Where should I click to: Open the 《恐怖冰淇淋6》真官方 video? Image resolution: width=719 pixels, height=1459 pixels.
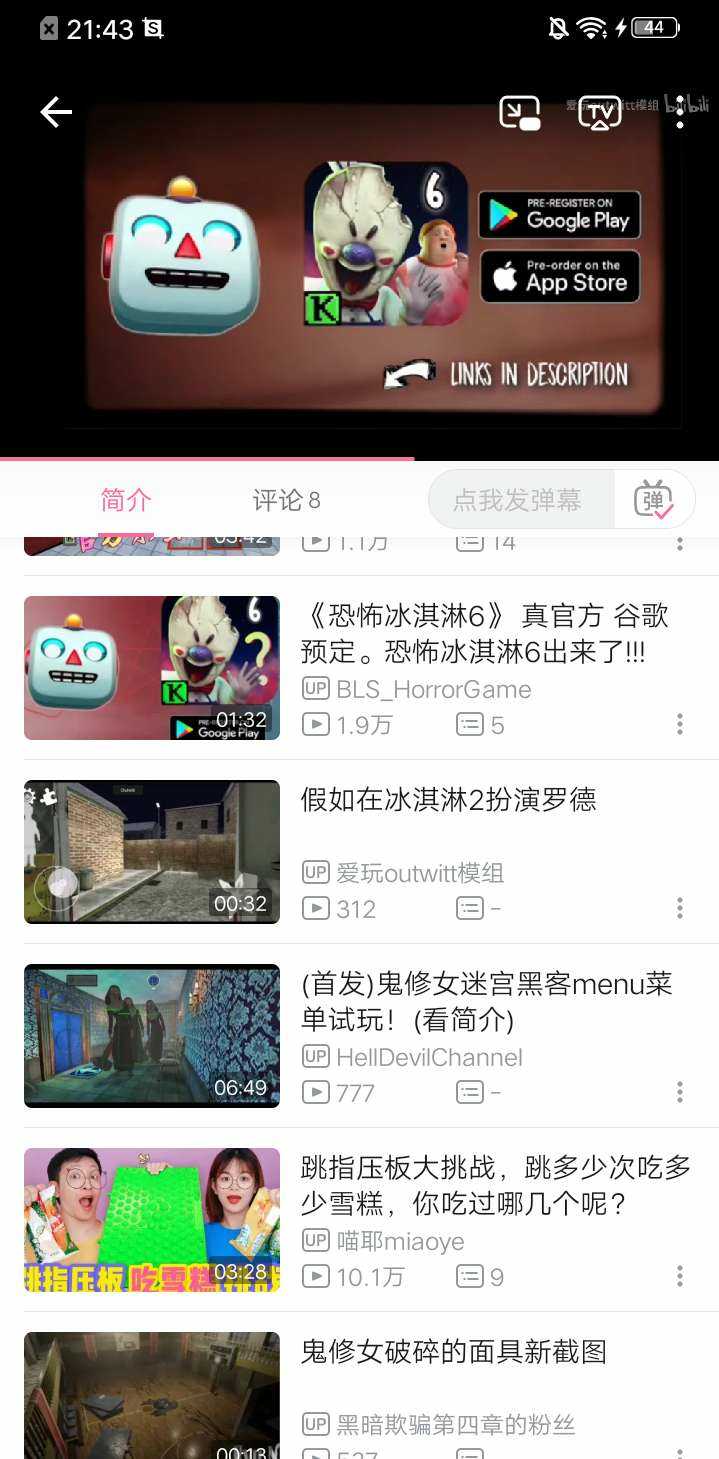[x=485, y=634]
